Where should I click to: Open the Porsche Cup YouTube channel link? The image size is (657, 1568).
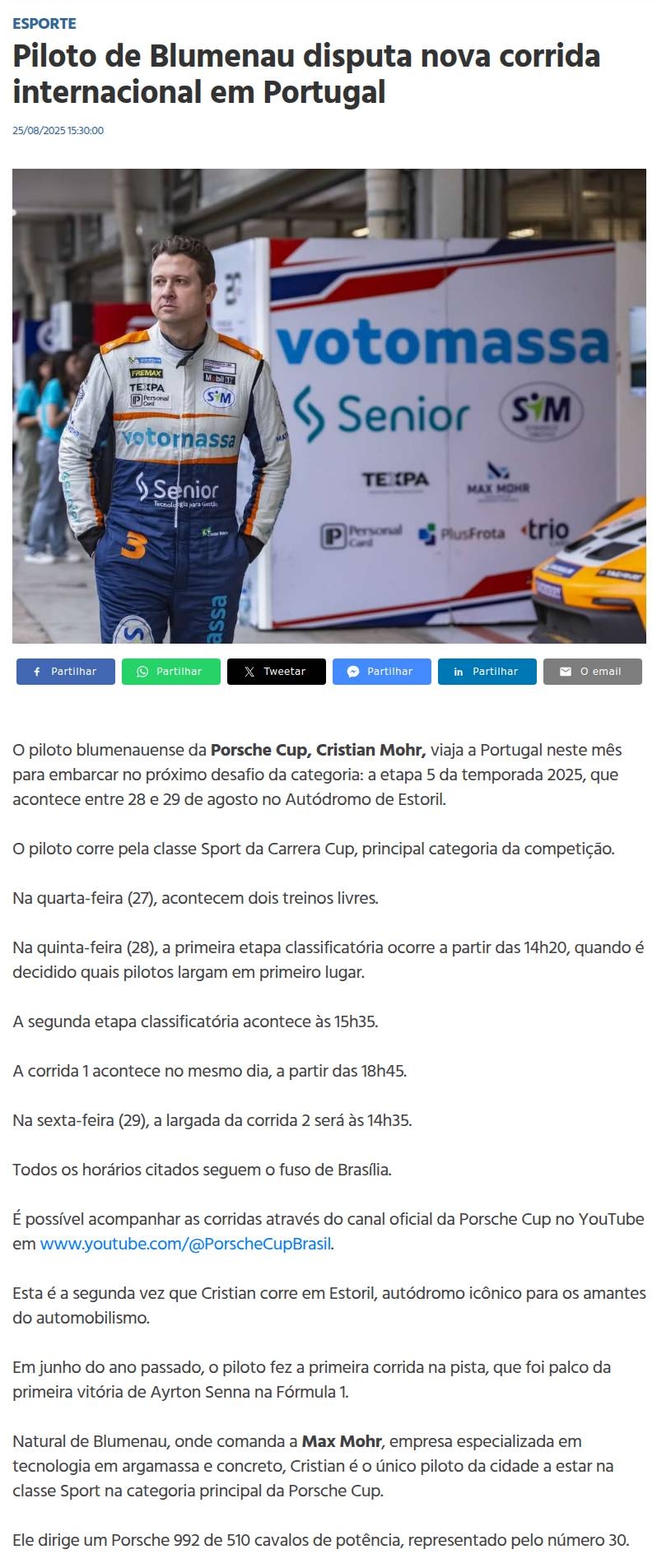185,1244
